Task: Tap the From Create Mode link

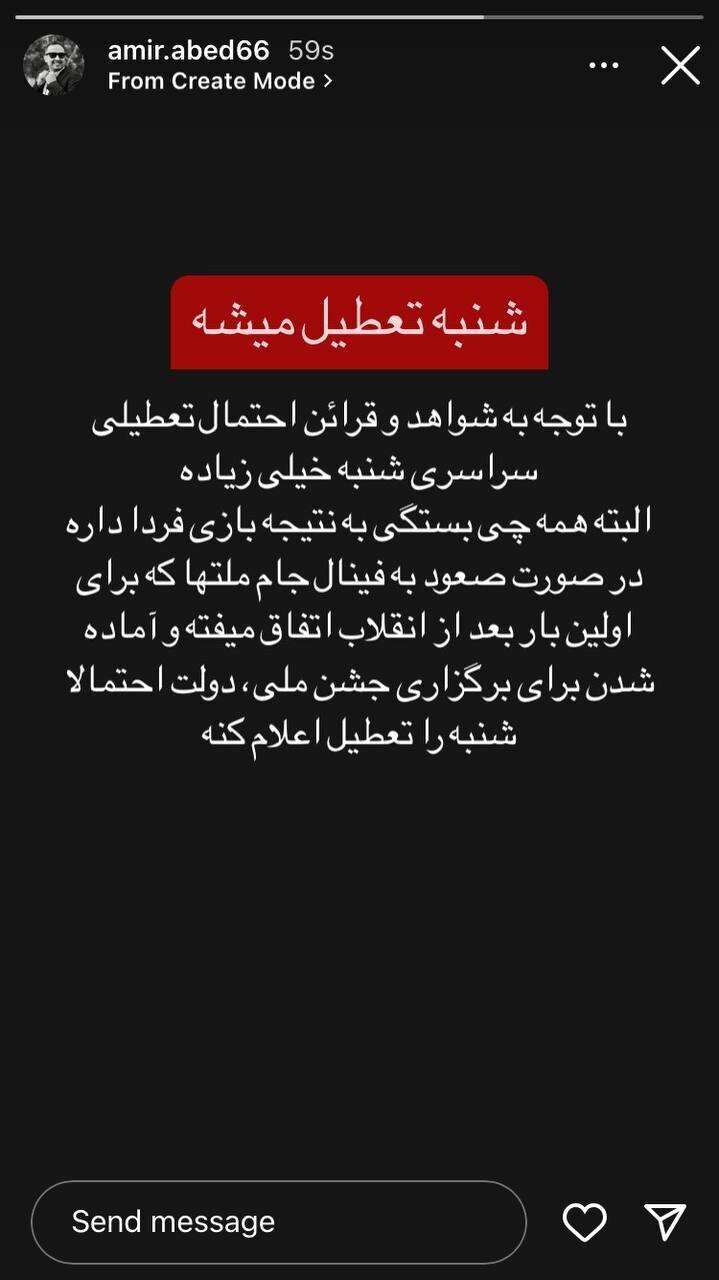Action: tap(220, 82)
